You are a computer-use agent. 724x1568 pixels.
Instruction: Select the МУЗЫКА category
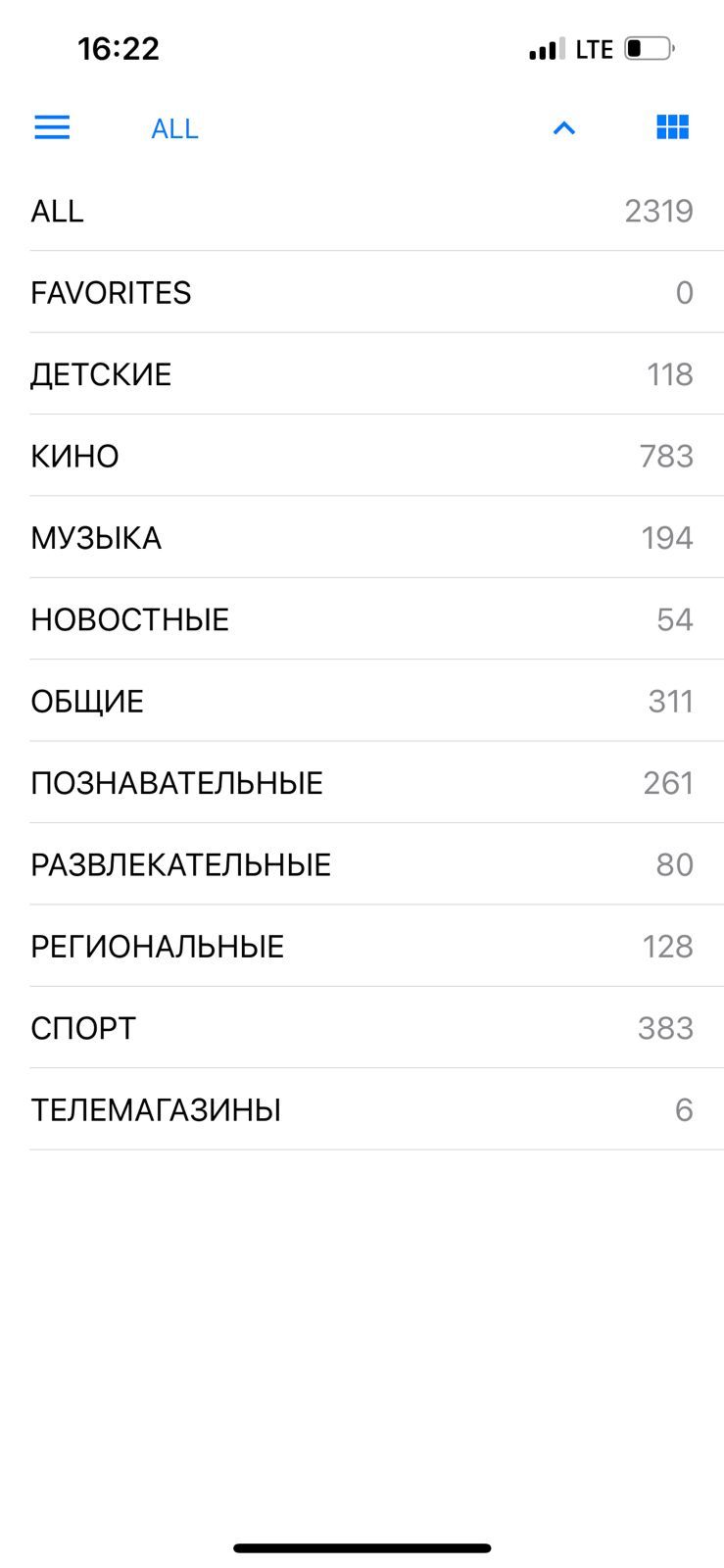coord(362,538)
